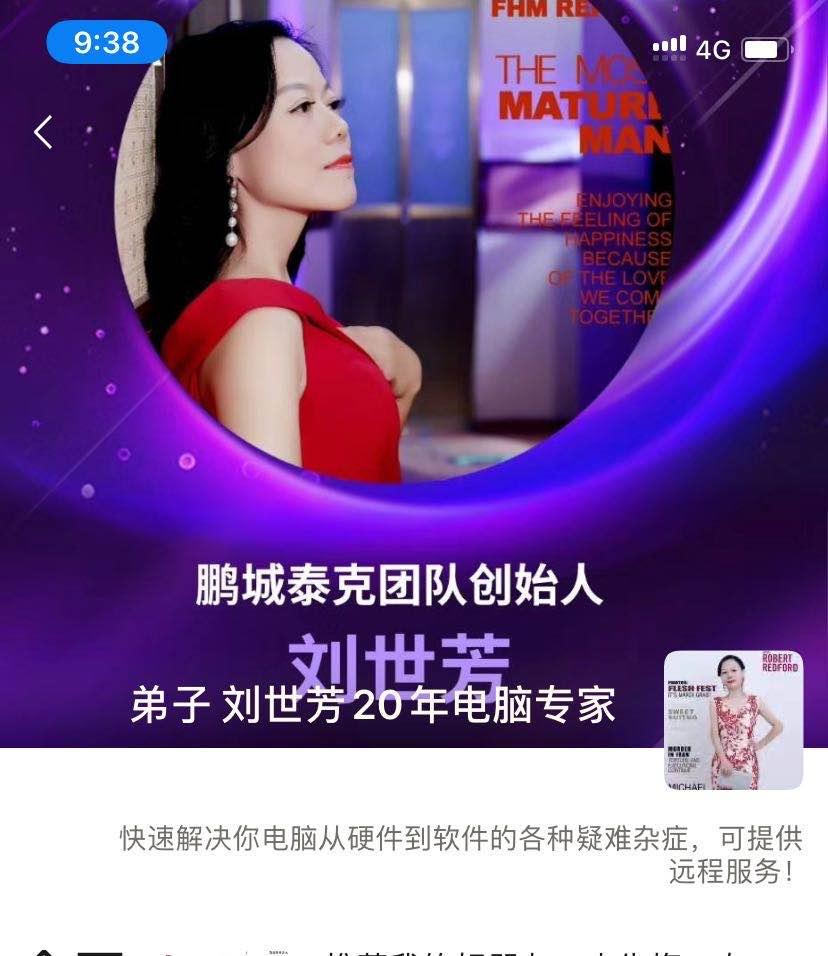Tap the name 刘世芳 on the cover image
Image resolution: width=828 pixels, height=956 pixels.
[x=398, y=655]
